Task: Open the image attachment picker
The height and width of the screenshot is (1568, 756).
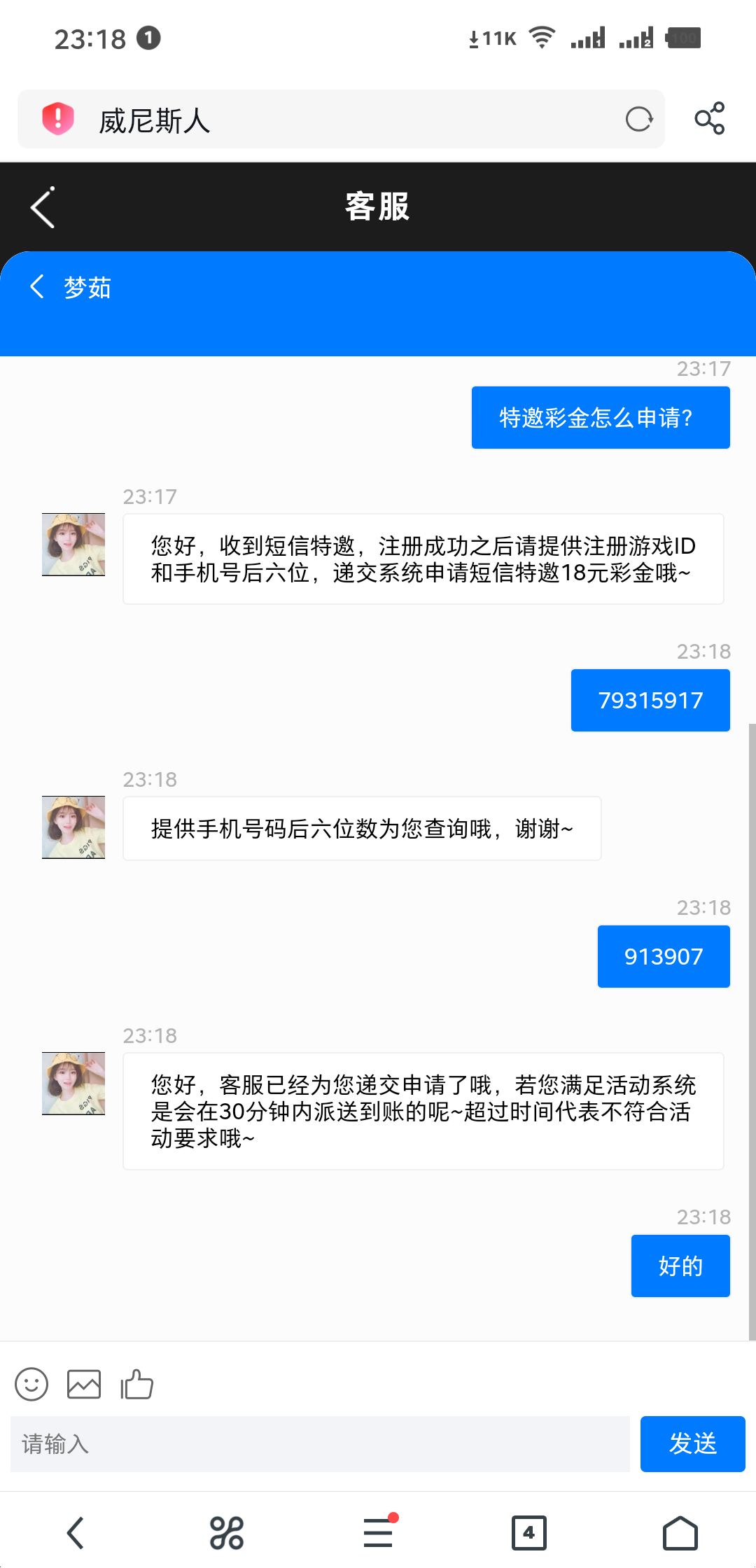Action: (x=83, y=1384)
